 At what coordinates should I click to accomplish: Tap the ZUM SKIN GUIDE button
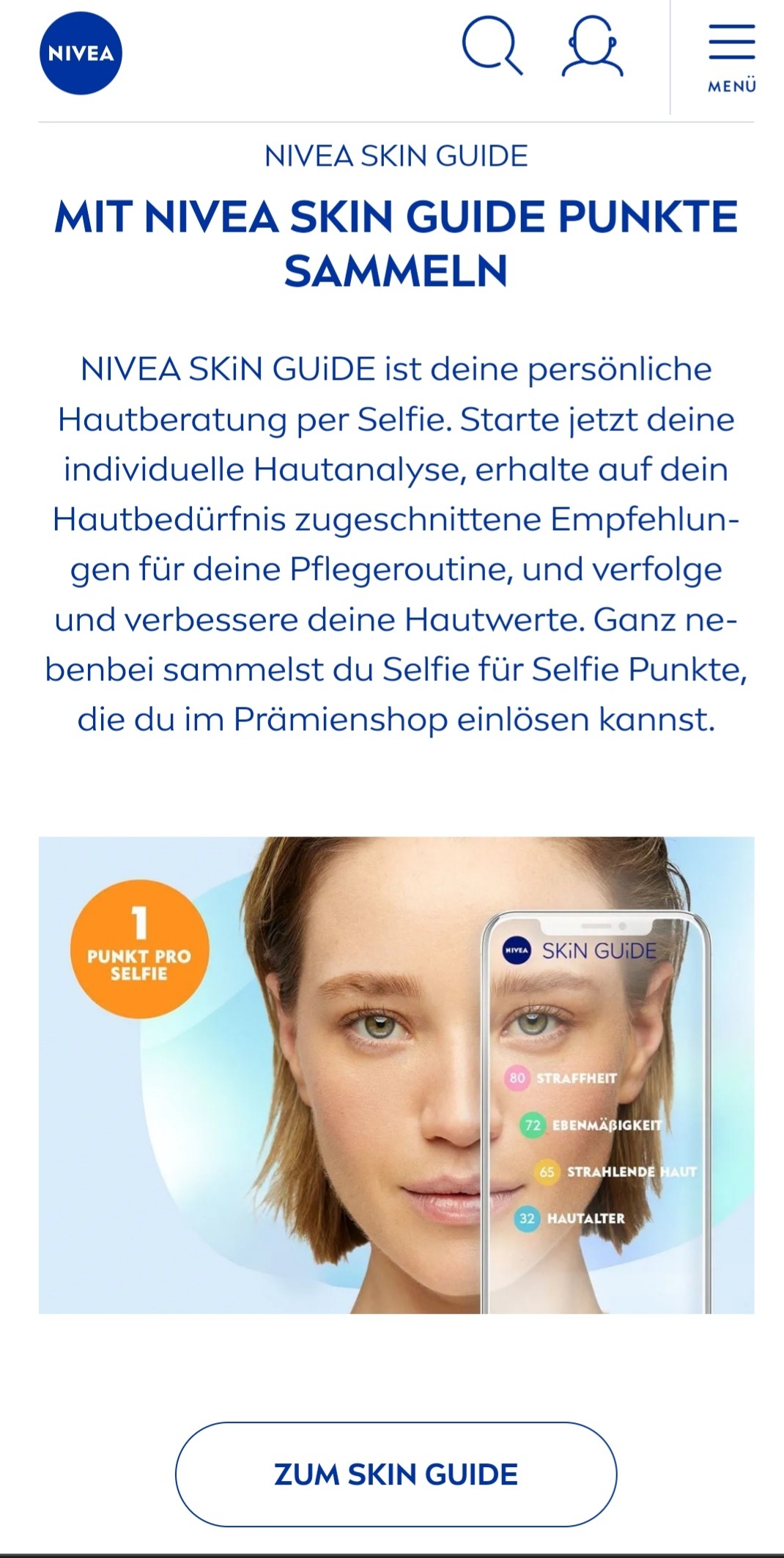(x=396, y=1474)
